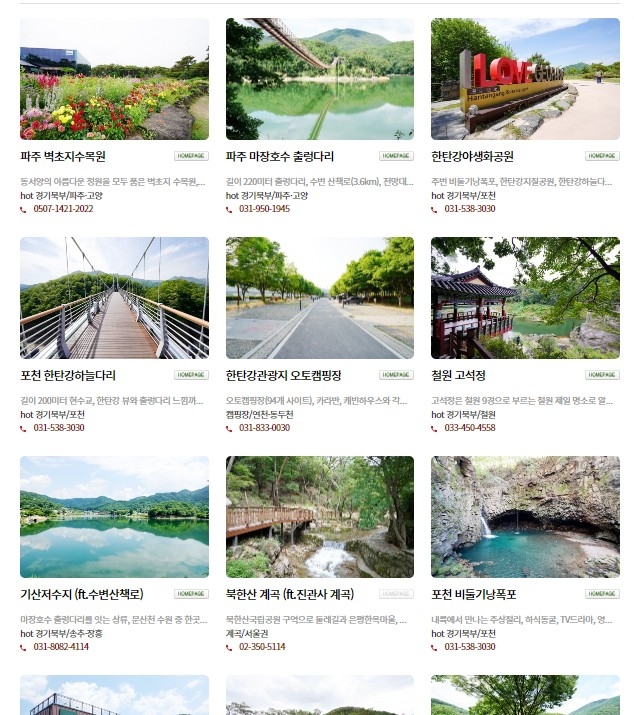This screenshot has width=634, height=715.
Task: Call 031-833-0030 for 한탄강관광지 오토캠핑장
Action: point(264,428)
